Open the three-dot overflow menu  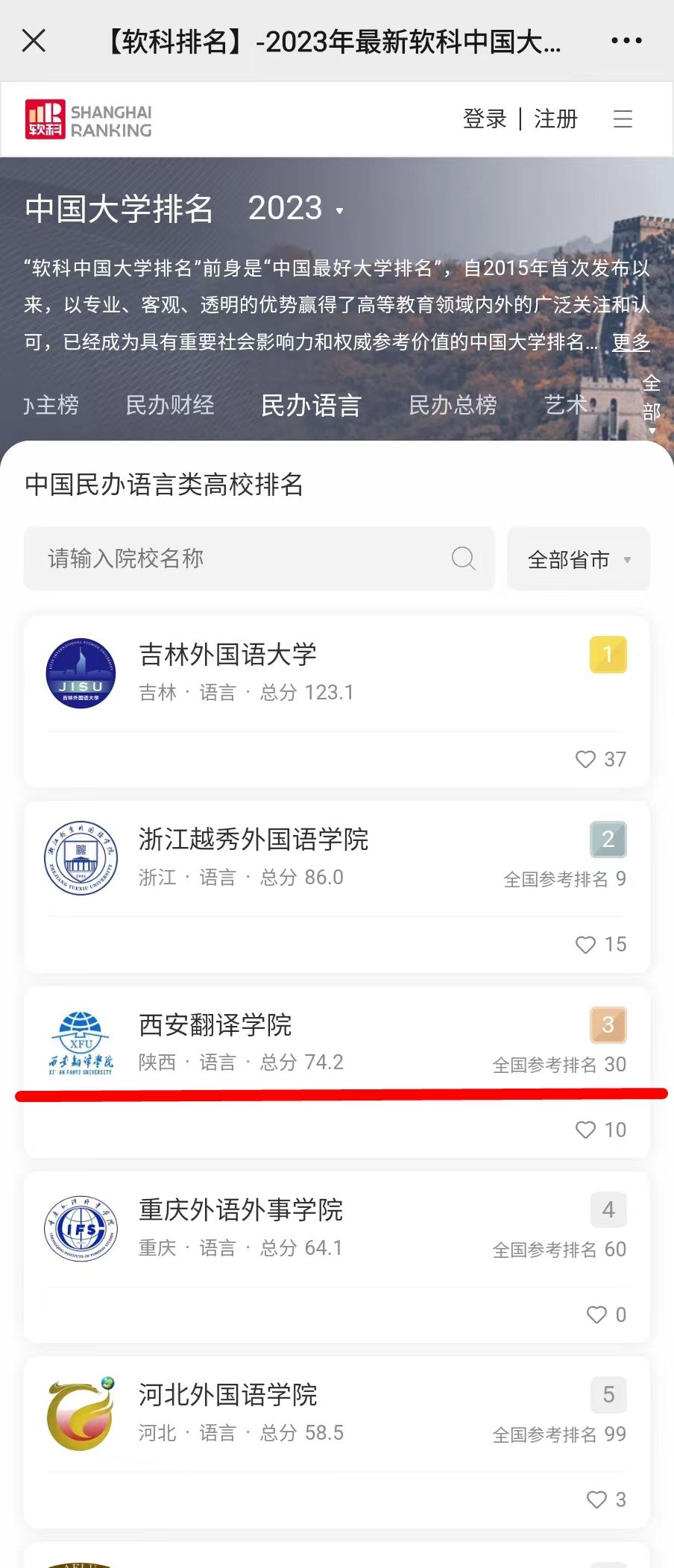pyautogui.click(x=626, y=41)
